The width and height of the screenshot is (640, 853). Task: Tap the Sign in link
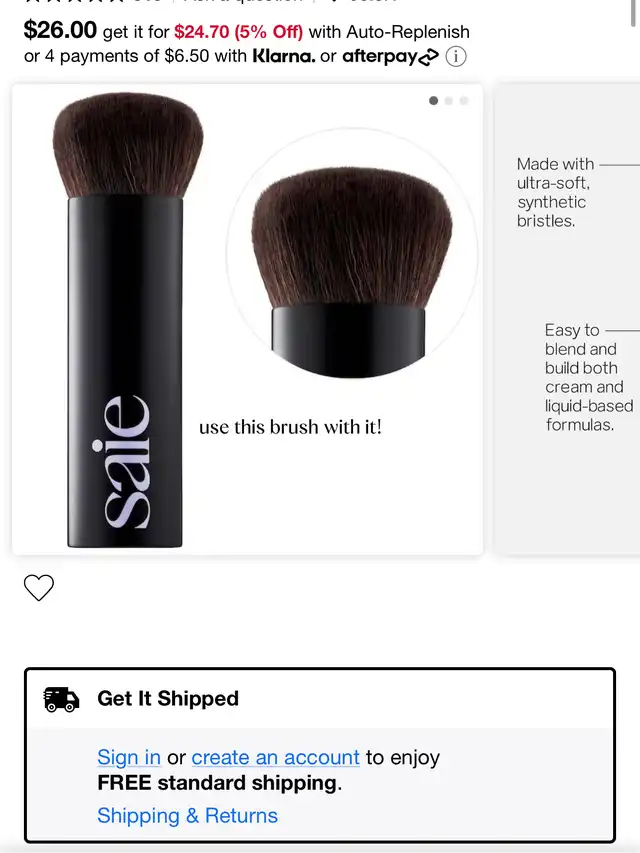(129, 757)
